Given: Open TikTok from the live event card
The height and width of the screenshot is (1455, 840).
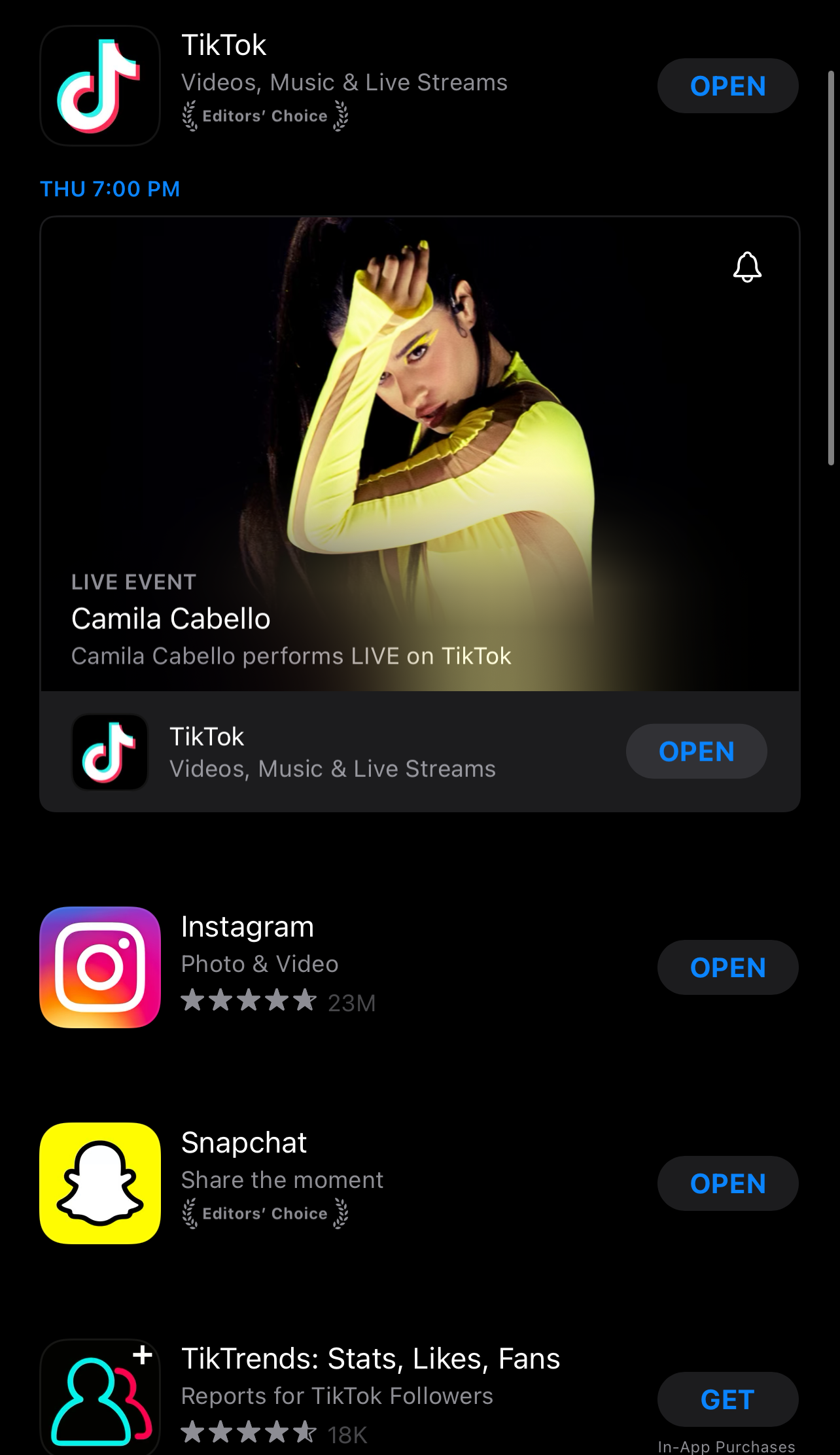Looking at the screenshot, I should (696, 751).
